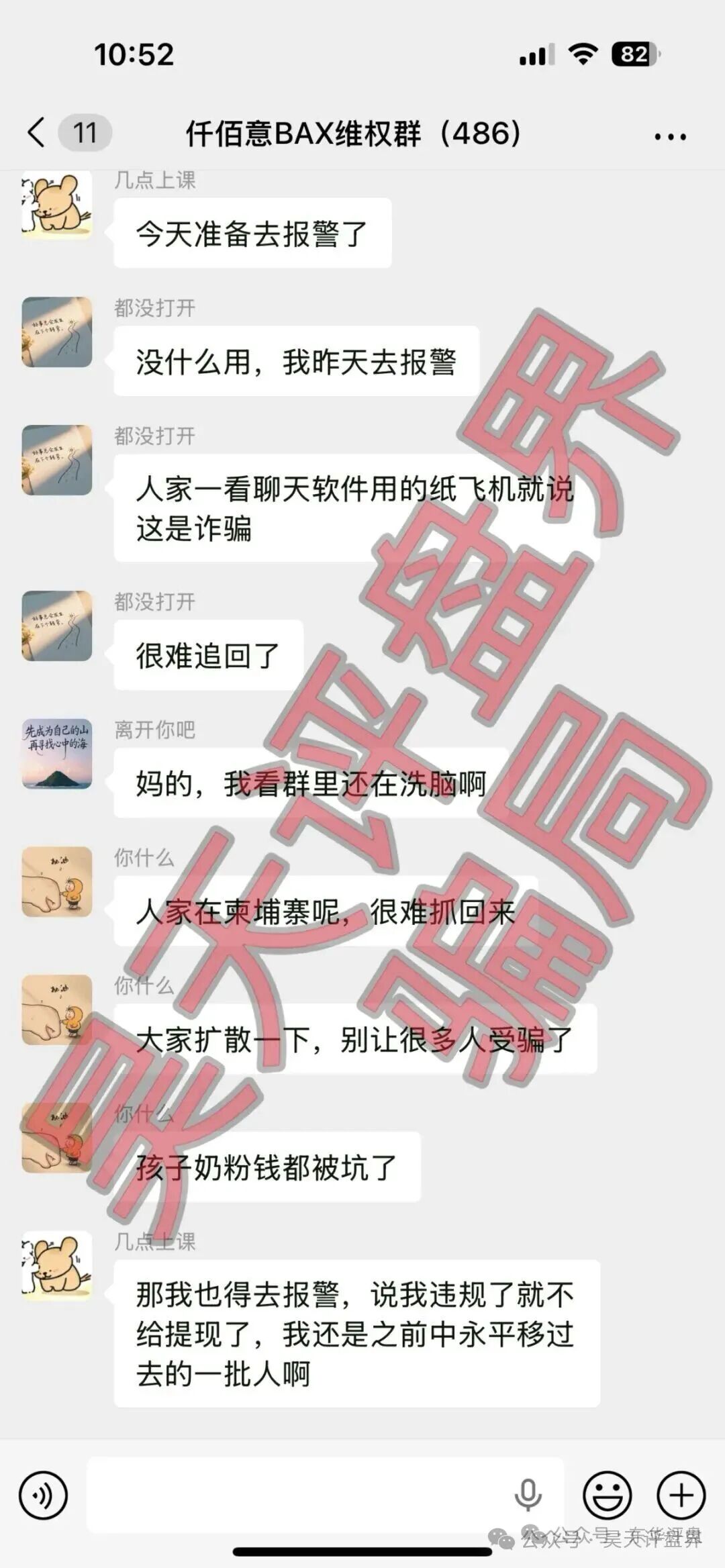Switch to voice message input
725x1568 pixels.
(x=44, y=1496)
